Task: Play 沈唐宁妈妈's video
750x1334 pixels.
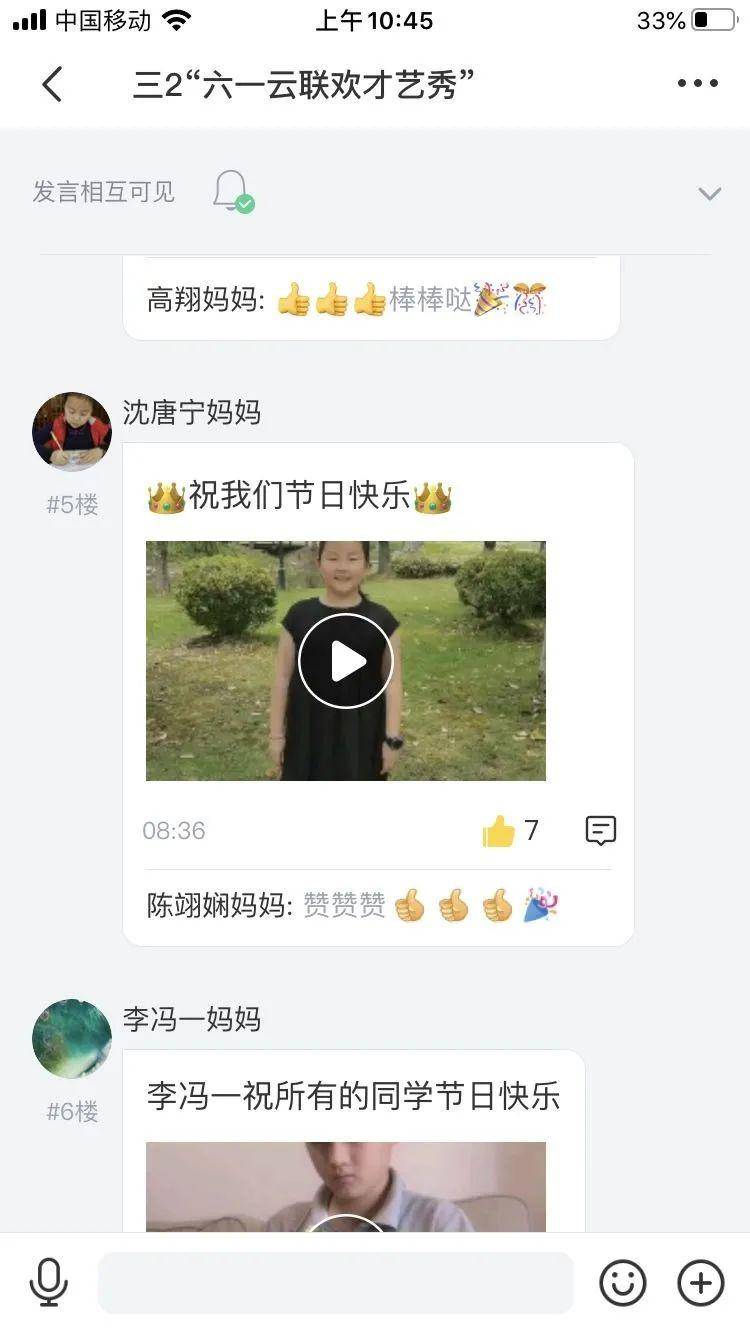Action: point(346,661)
